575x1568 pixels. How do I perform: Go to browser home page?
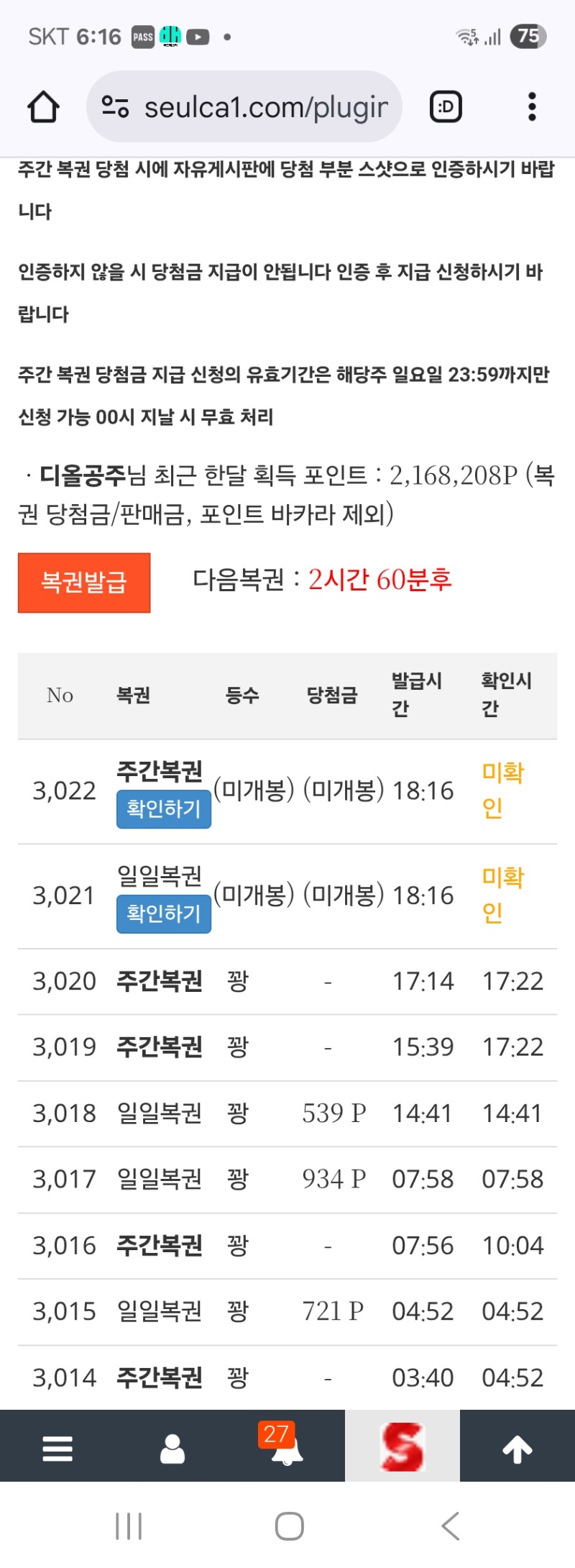tap(43, 107)
